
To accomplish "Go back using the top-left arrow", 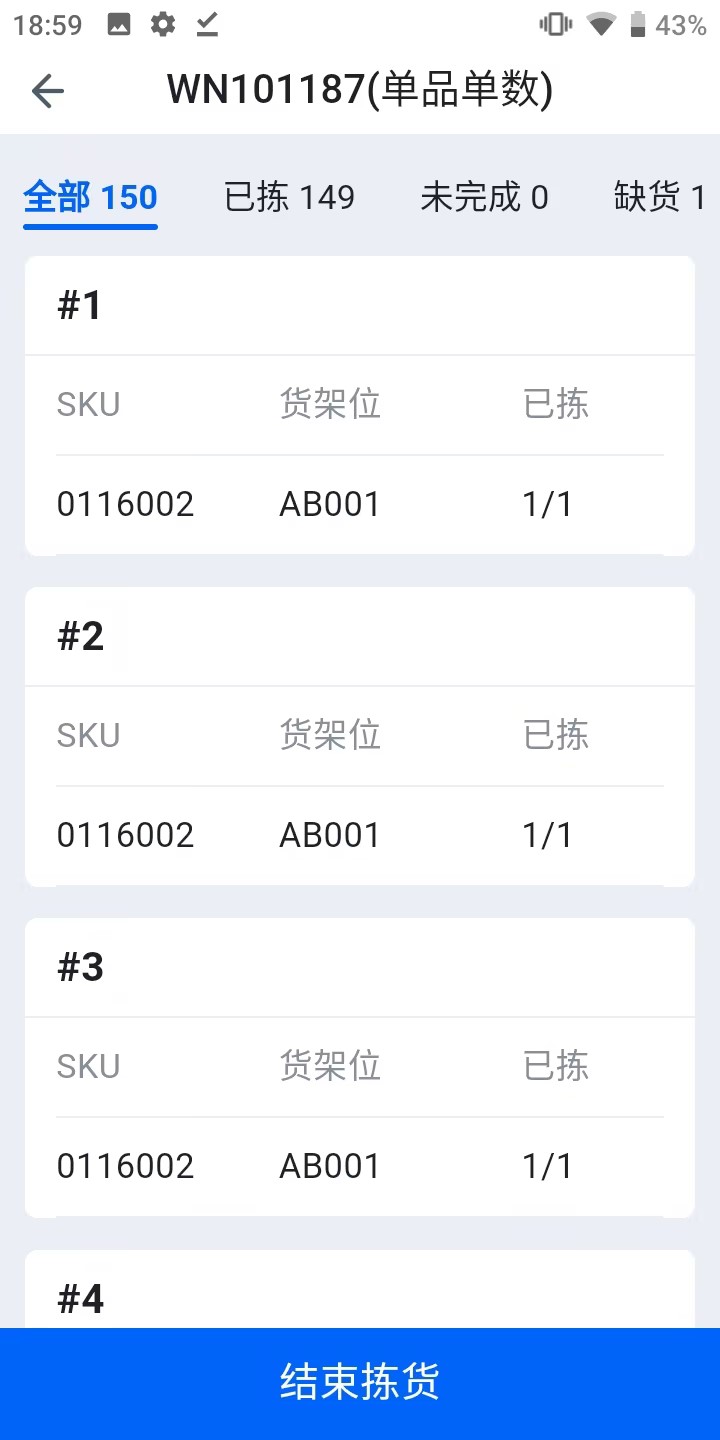I will 47,91.
